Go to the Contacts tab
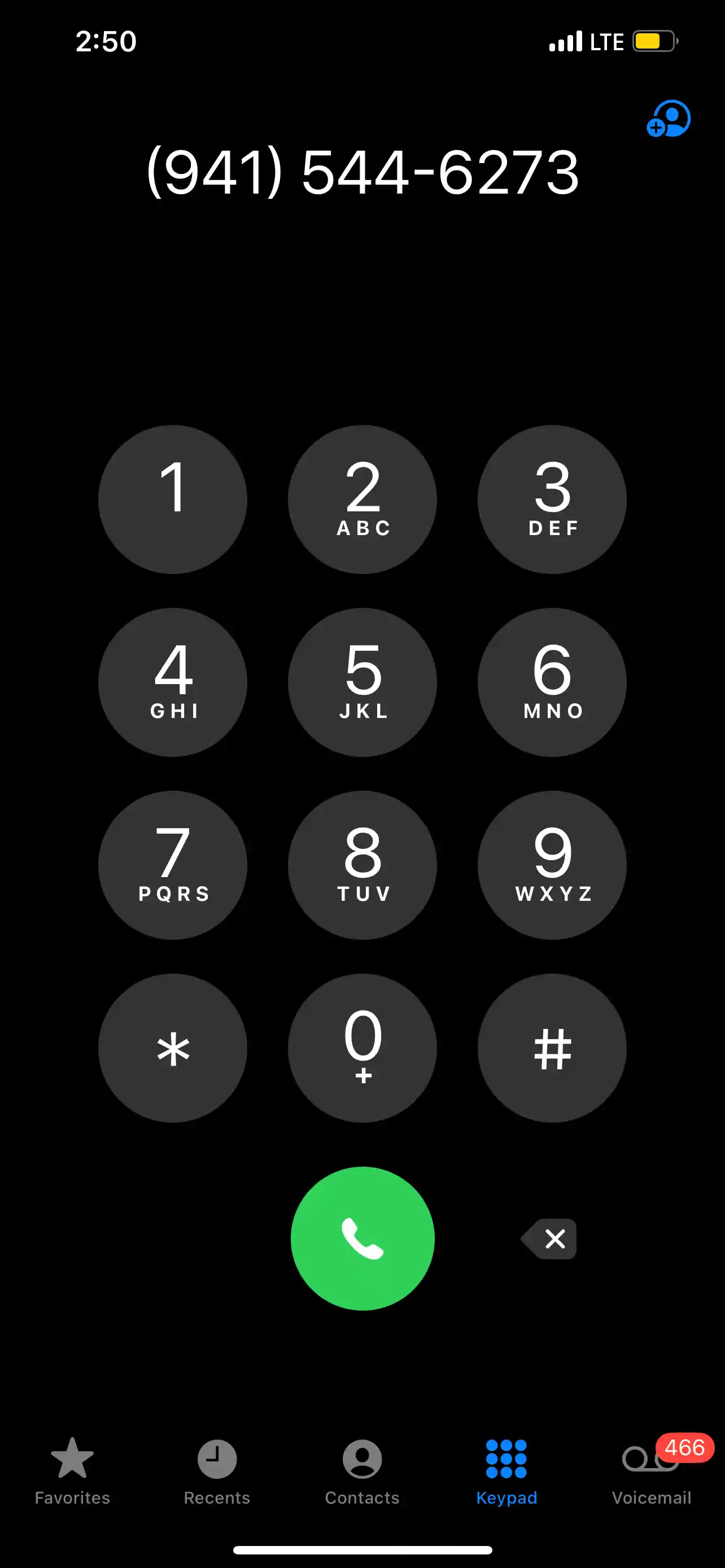The image size is (725, 1568). point(362,1471)
